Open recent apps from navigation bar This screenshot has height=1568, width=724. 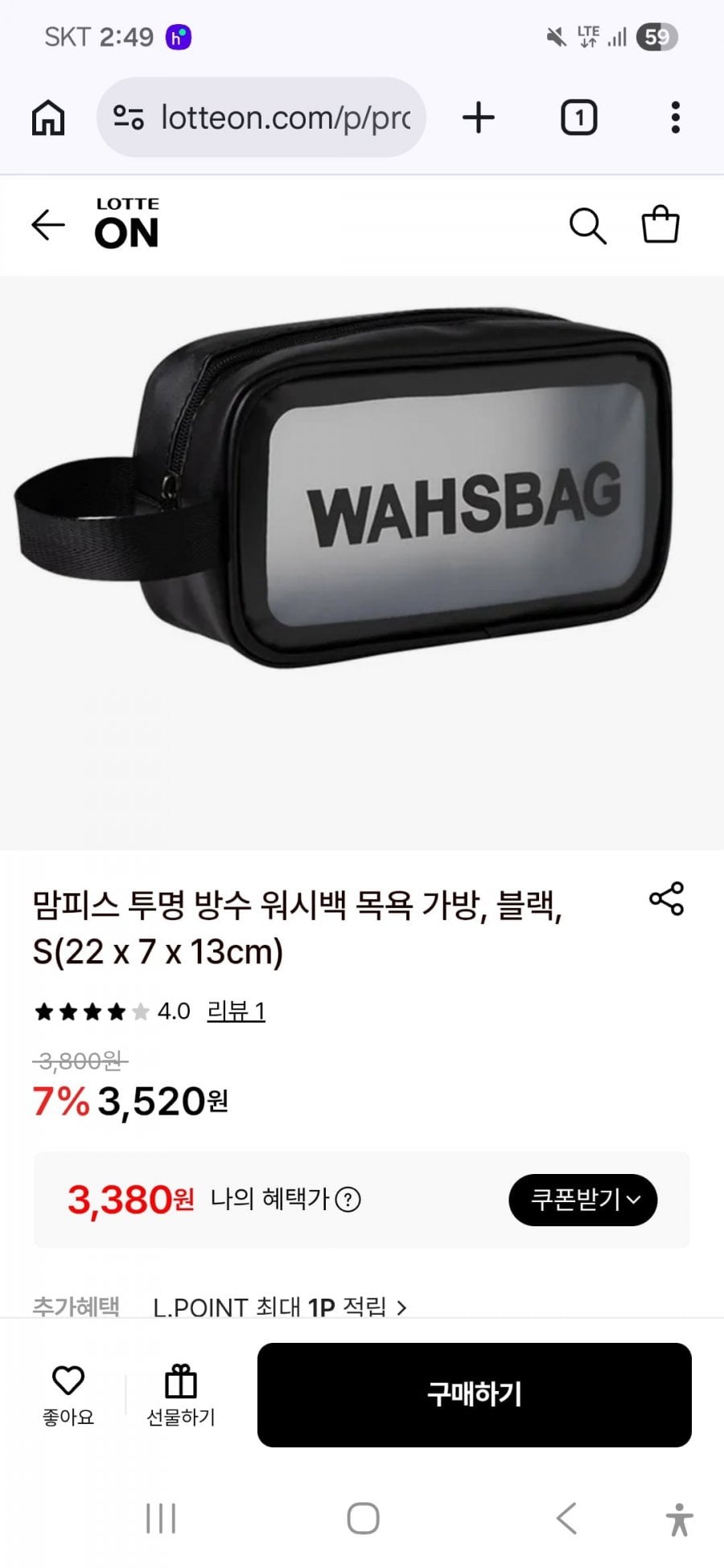tap(160, 1519)
